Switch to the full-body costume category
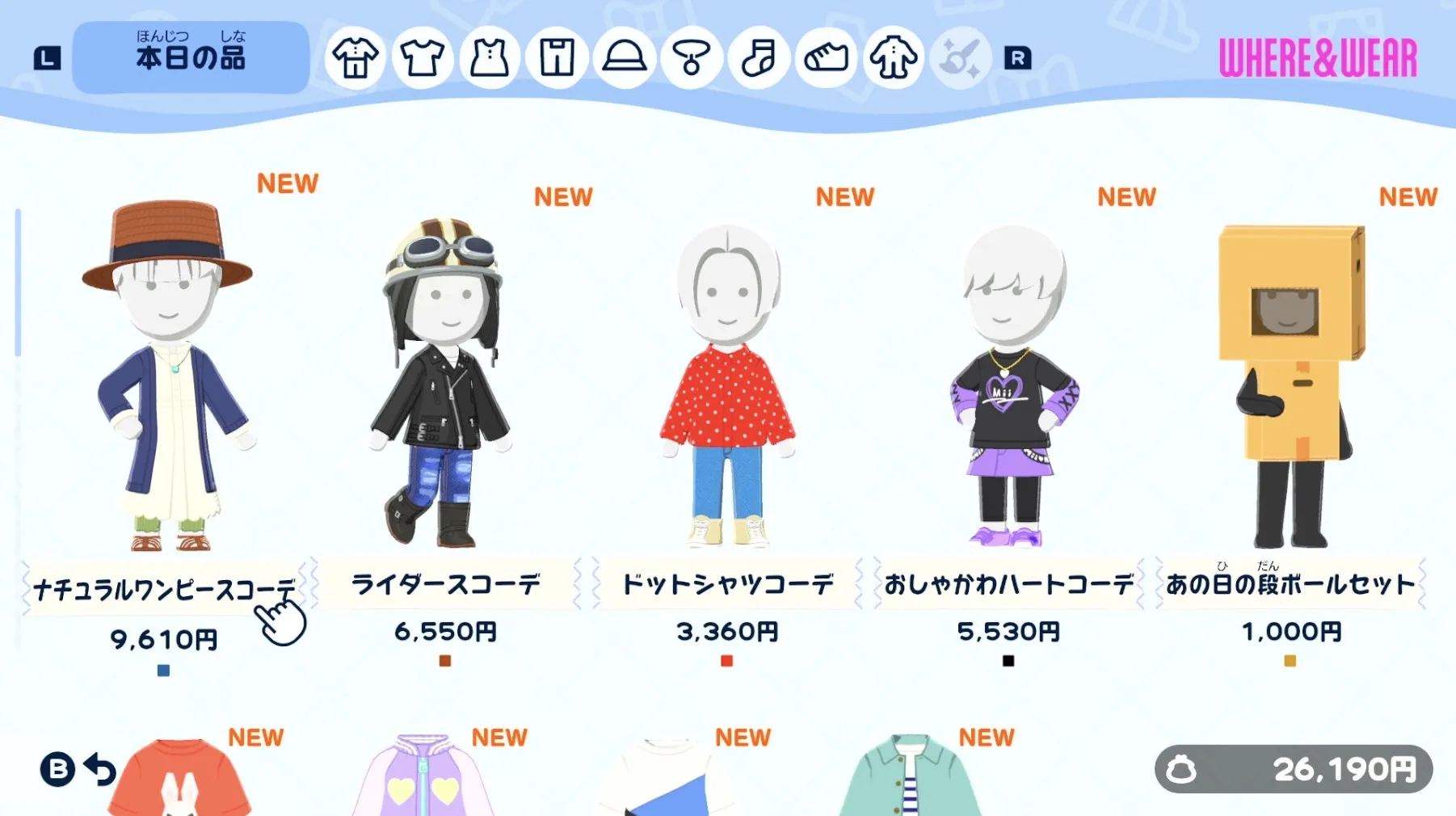 (x=893, y=57)
